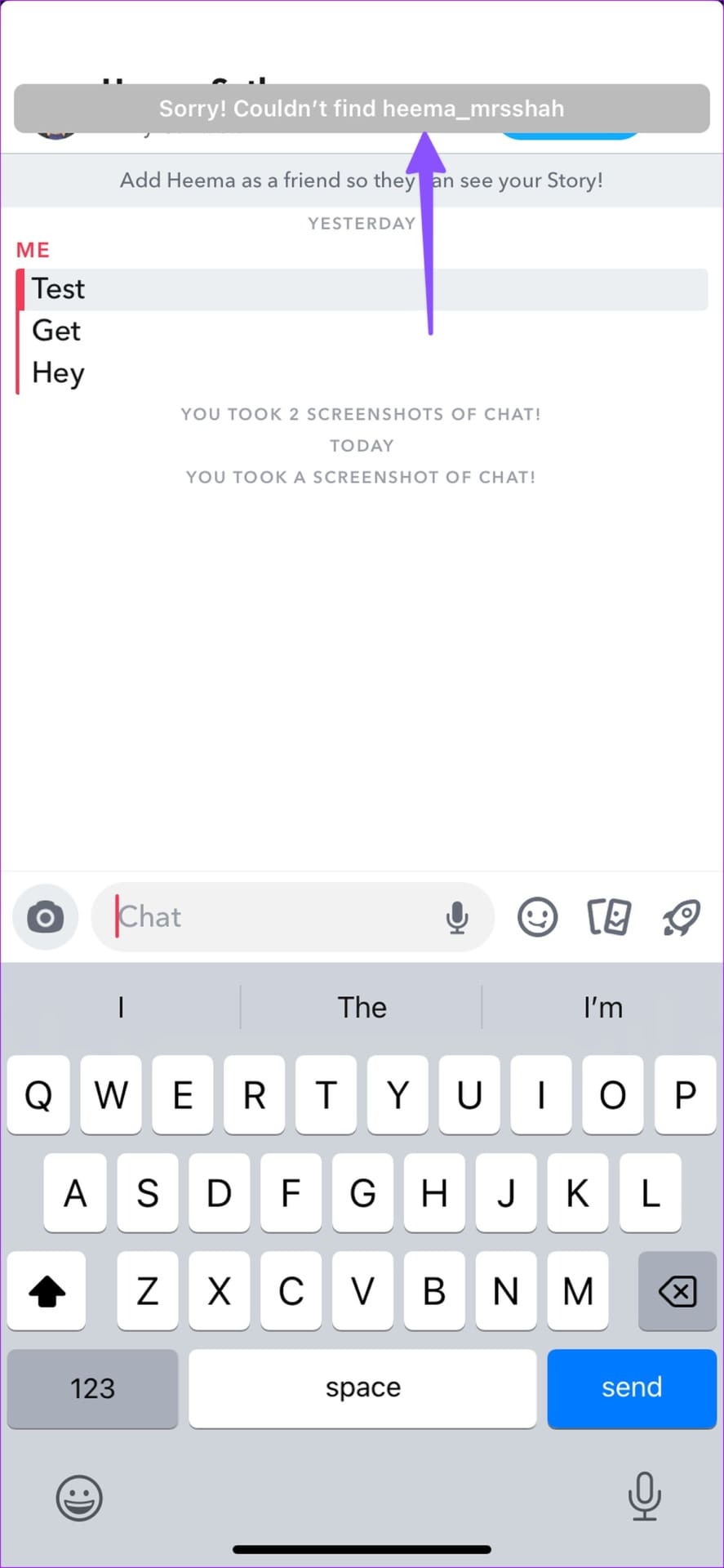Tap the shift key
This screenshot has height=1568, width=724.
(47, 1291)
